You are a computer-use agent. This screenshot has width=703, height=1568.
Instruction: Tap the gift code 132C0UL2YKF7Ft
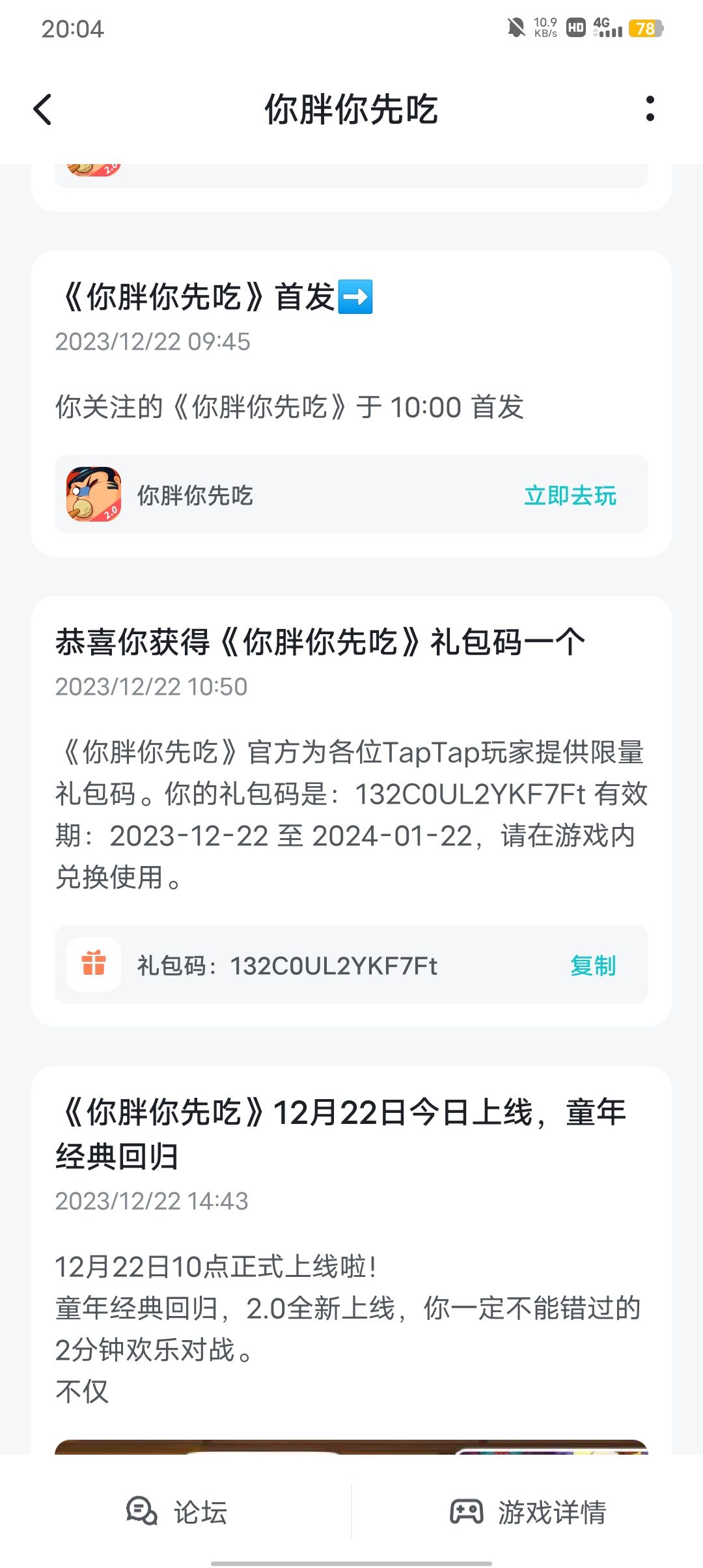pyautogui.click(x=334, y=966)
